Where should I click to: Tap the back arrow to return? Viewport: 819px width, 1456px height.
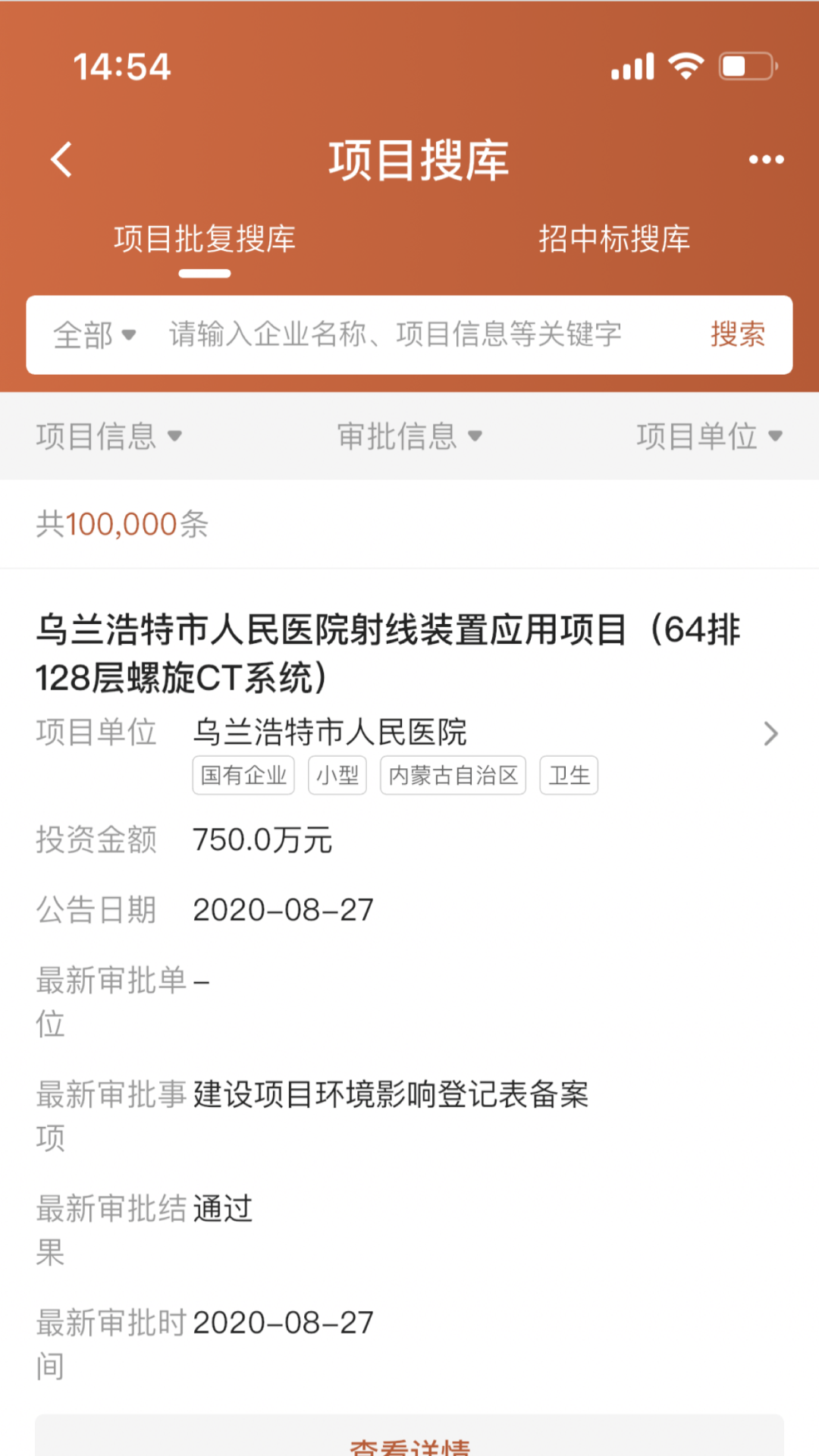(x=61, y=158)
